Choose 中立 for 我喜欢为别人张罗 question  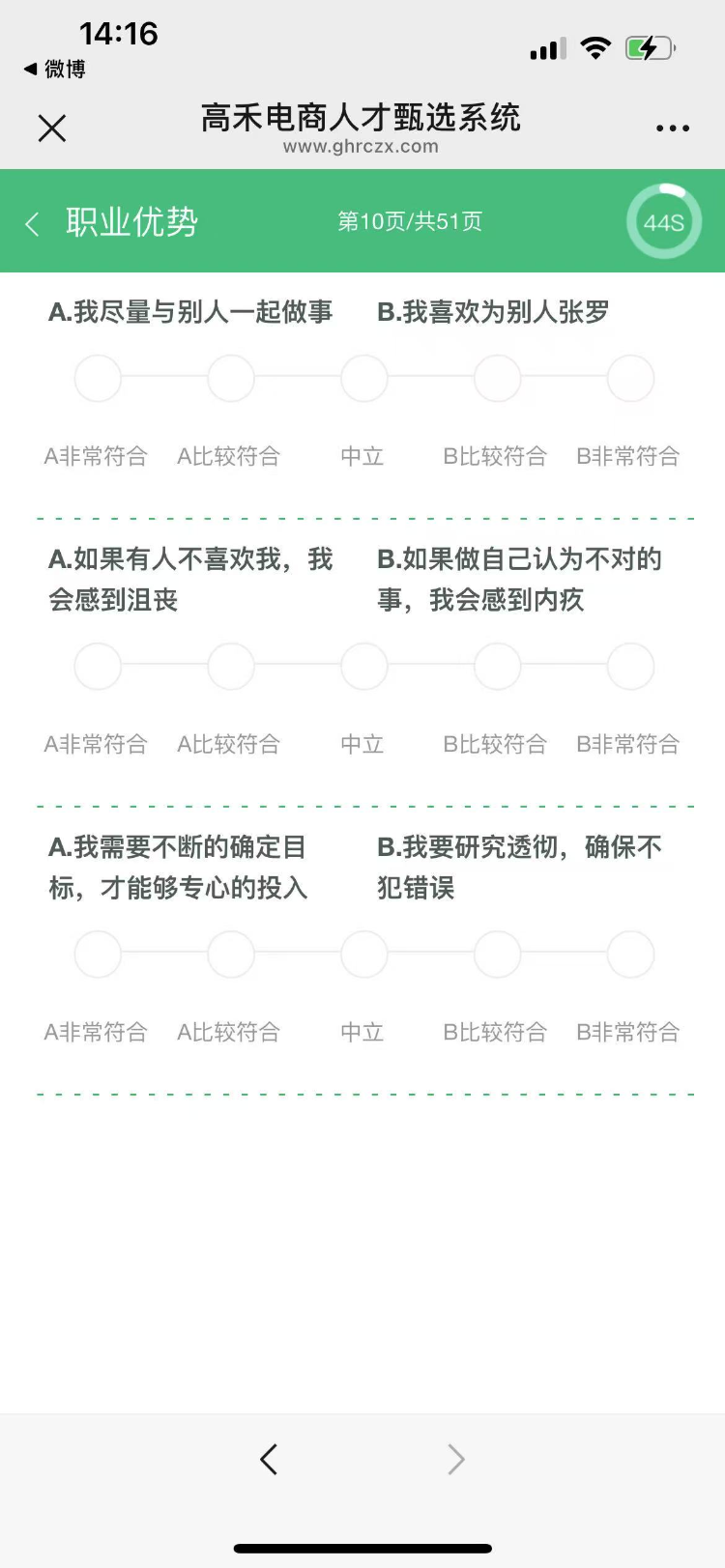[364, 378]
